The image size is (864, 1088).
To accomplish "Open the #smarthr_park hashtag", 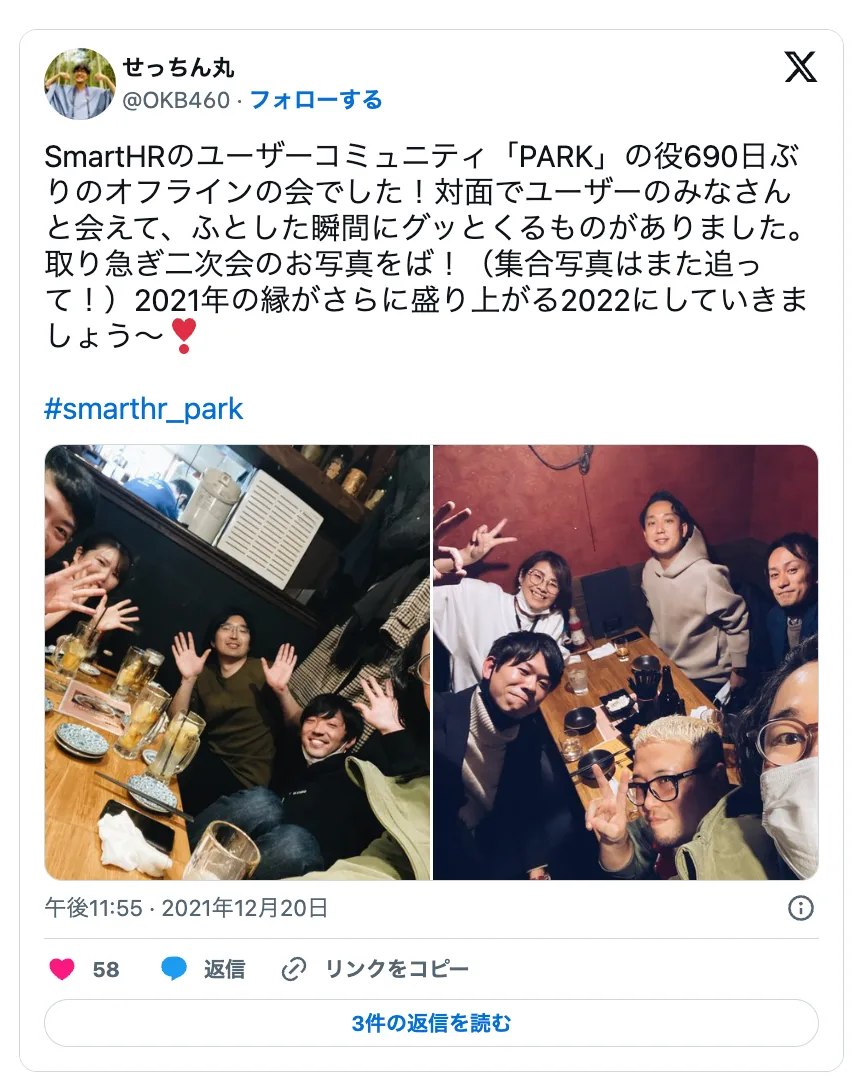I will click(x=144, y=409).
